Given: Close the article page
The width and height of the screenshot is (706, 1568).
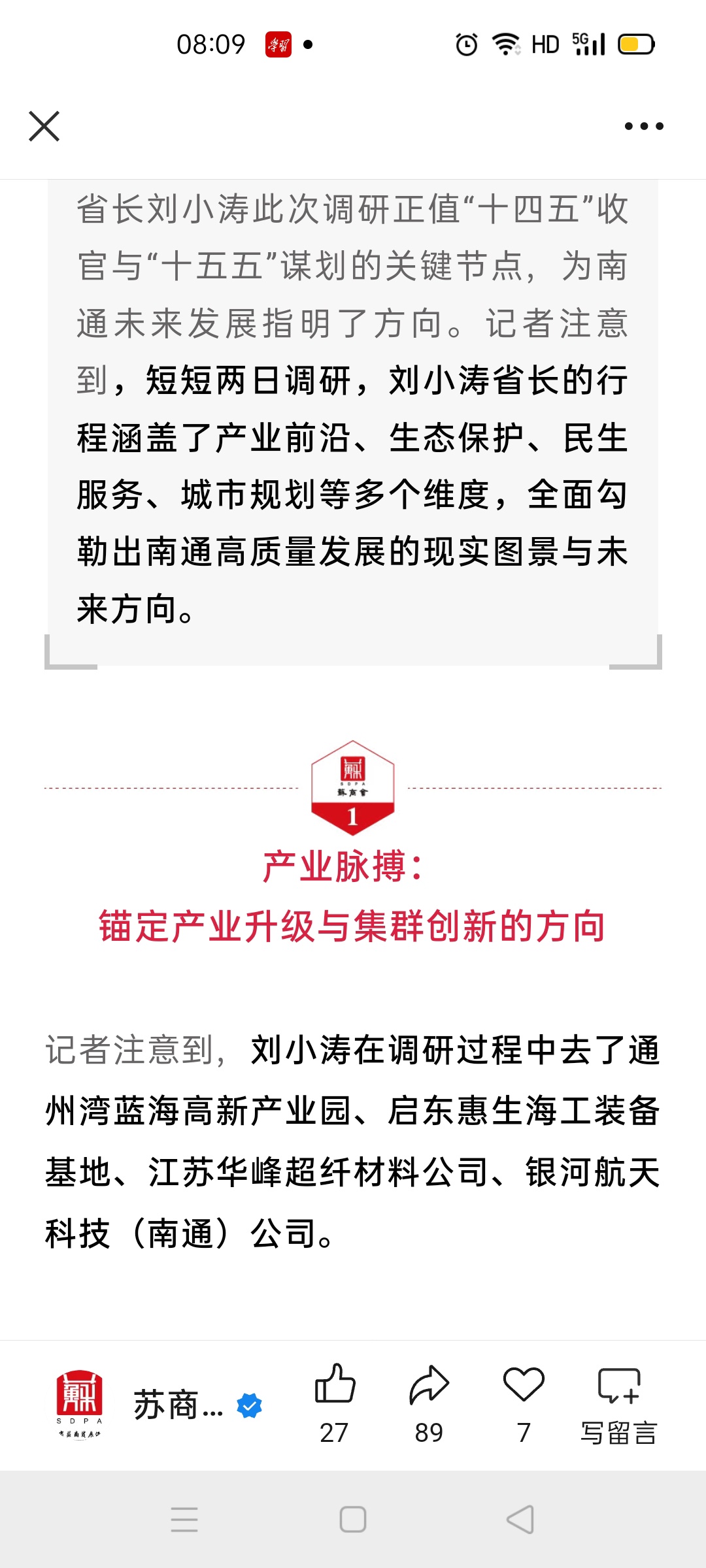Looking at the screenshot, I should point(44,126).
